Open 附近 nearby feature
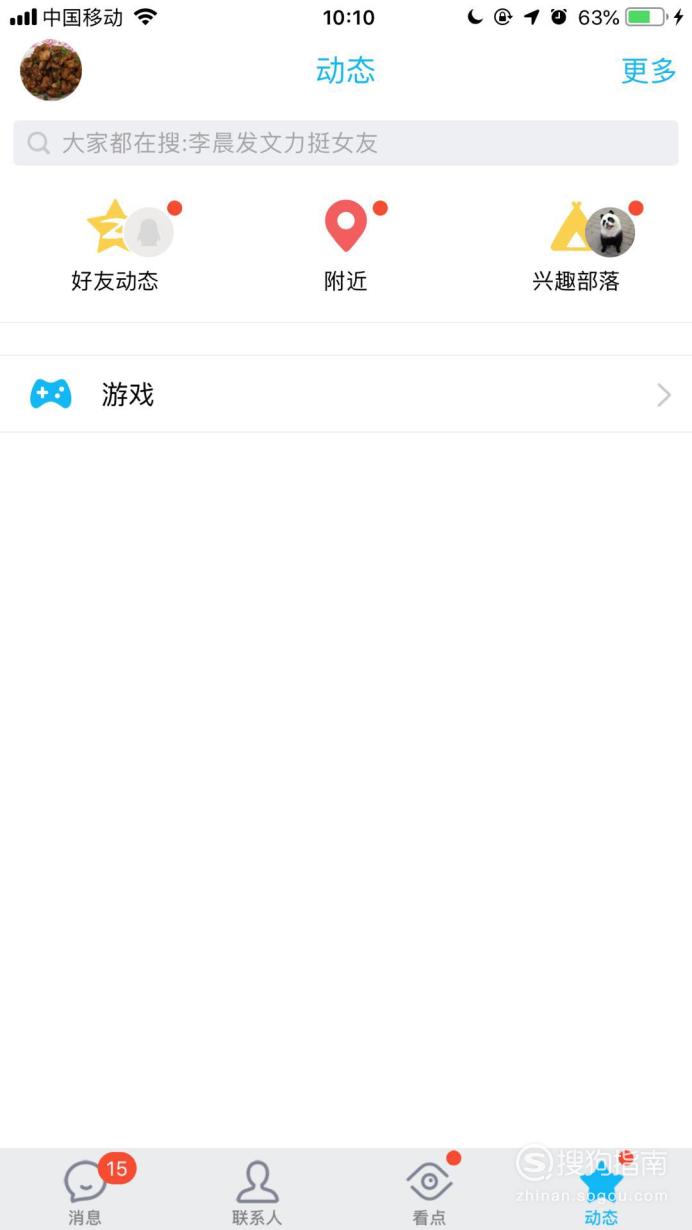Image resolution: width=692 pixels, height=1230 pixels. pos(346,246)
